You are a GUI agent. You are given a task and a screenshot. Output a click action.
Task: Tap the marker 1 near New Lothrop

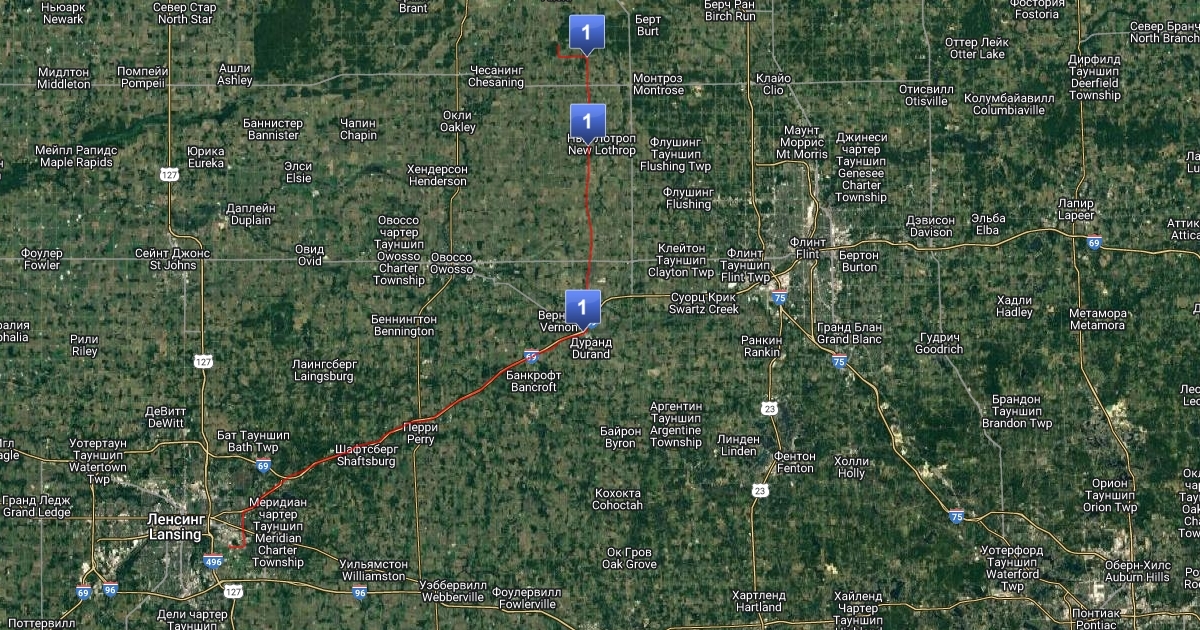[587, 119]
